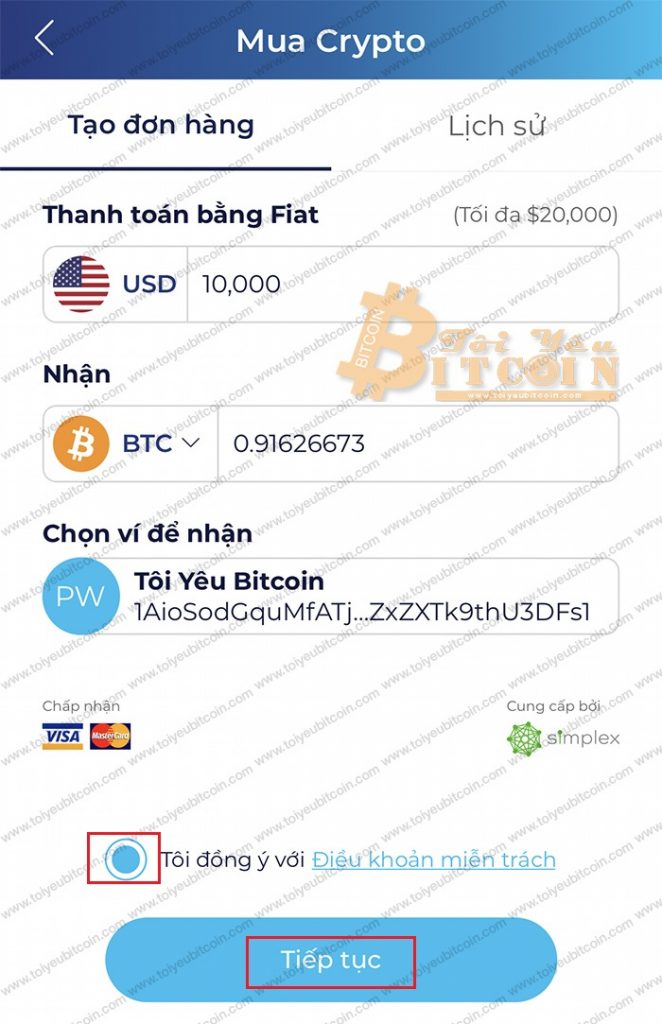Switch to the Lịch sử tab

(496, 127)
